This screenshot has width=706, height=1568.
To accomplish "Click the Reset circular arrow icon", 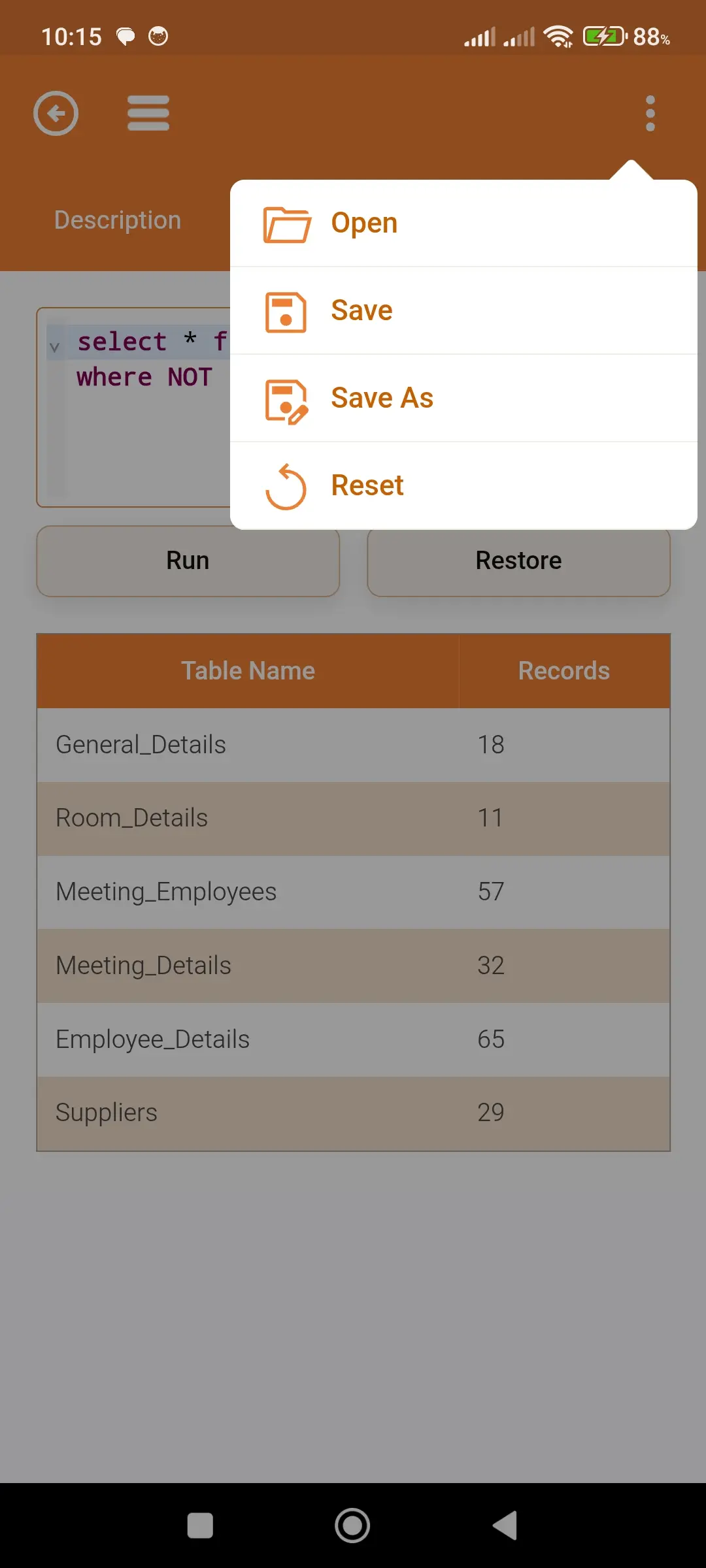I will (x=286, y=487).
